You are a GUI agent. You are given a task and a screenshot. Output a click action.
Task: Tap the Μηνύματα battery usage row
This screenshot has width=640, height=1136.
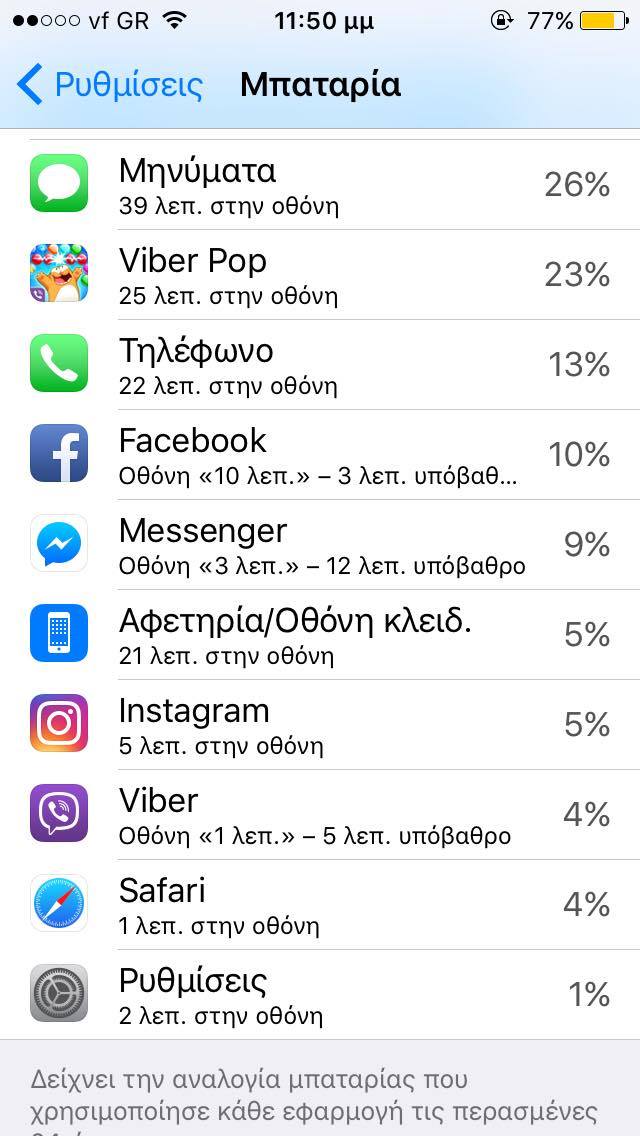pos(320,185)
